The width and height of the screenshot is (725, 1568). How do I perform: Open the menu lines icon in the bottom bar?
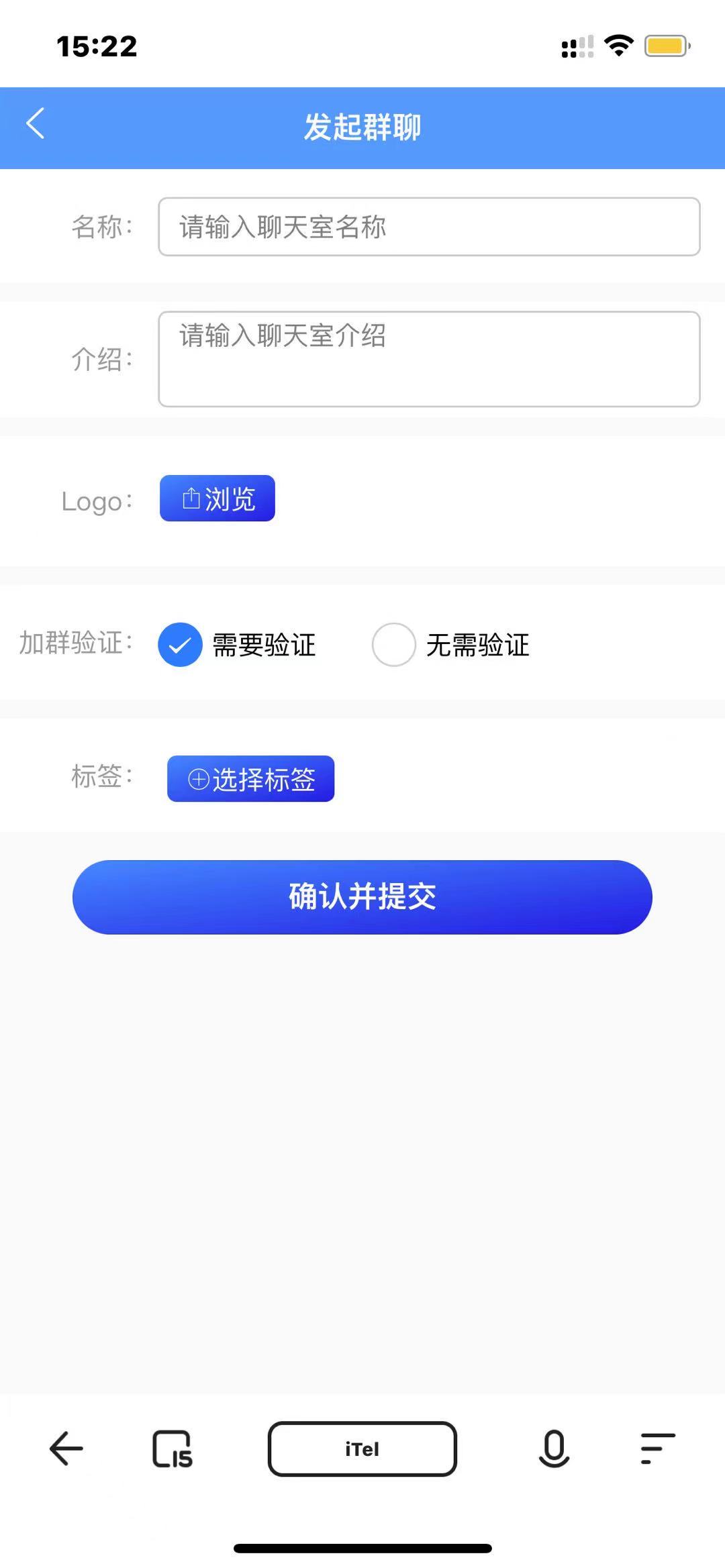657,1449
